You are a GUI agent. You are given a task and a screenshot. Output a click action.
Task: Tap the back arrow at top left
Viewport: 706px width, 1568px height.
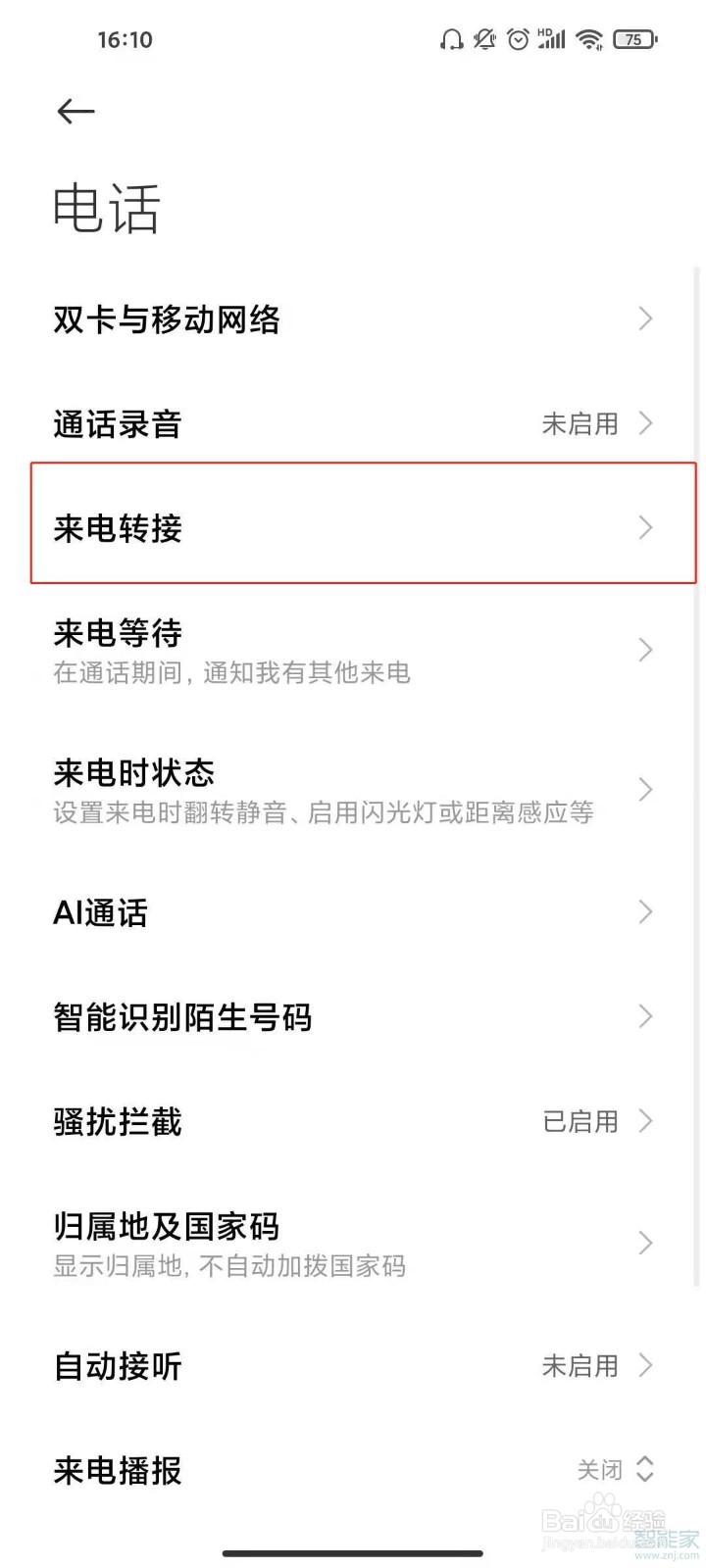coord(76,111)
